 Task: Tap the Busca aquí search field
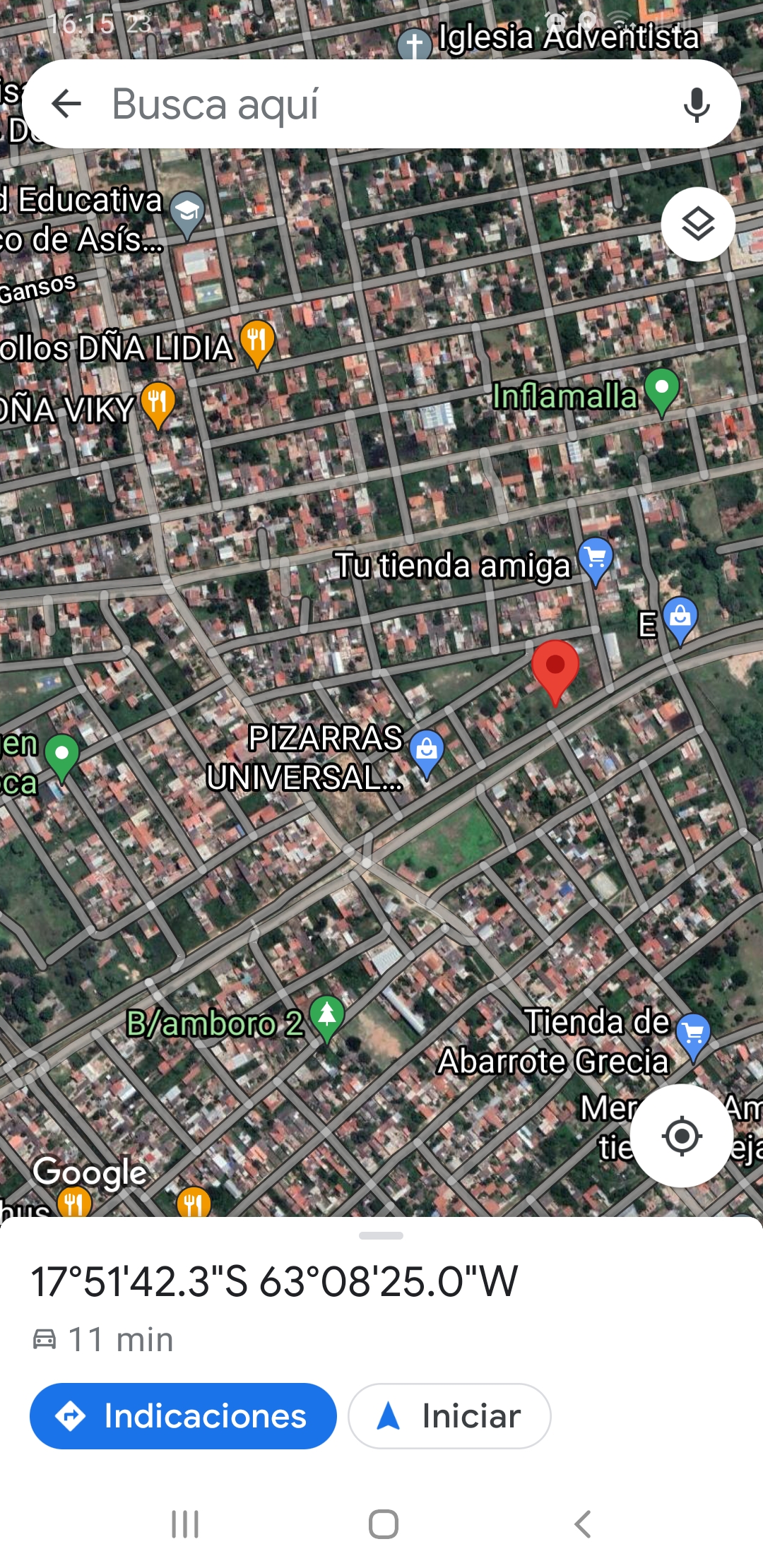pyautogui.click(x=381, y=104)
